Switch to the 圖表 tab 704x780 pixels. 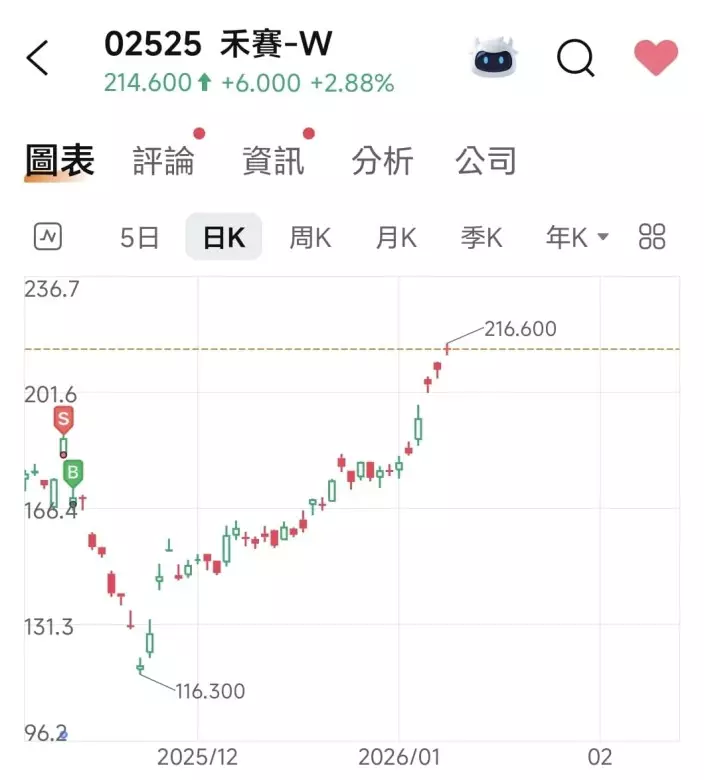pos(59,161)
